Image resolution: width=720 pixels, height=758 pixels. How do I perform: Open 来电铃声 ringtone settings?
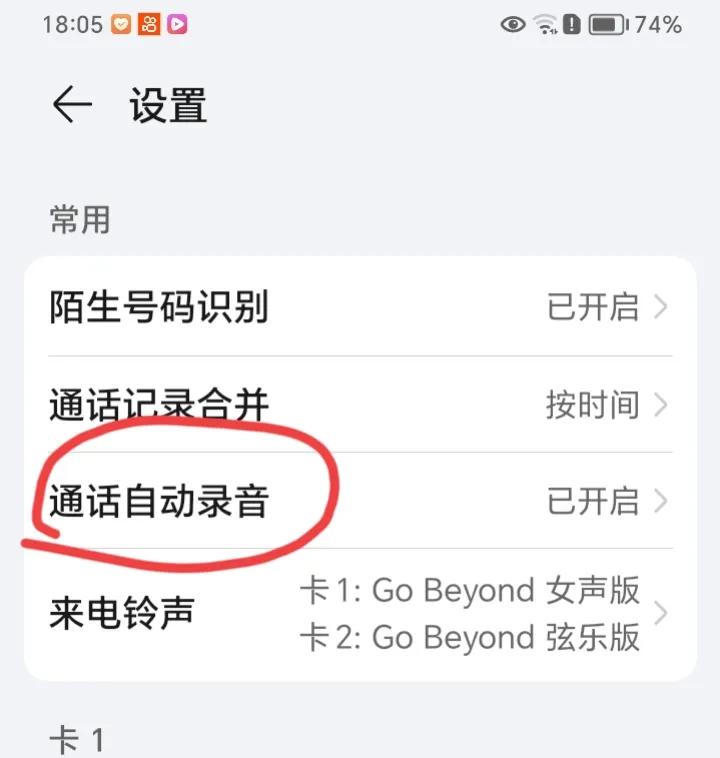tap(360, 613)
